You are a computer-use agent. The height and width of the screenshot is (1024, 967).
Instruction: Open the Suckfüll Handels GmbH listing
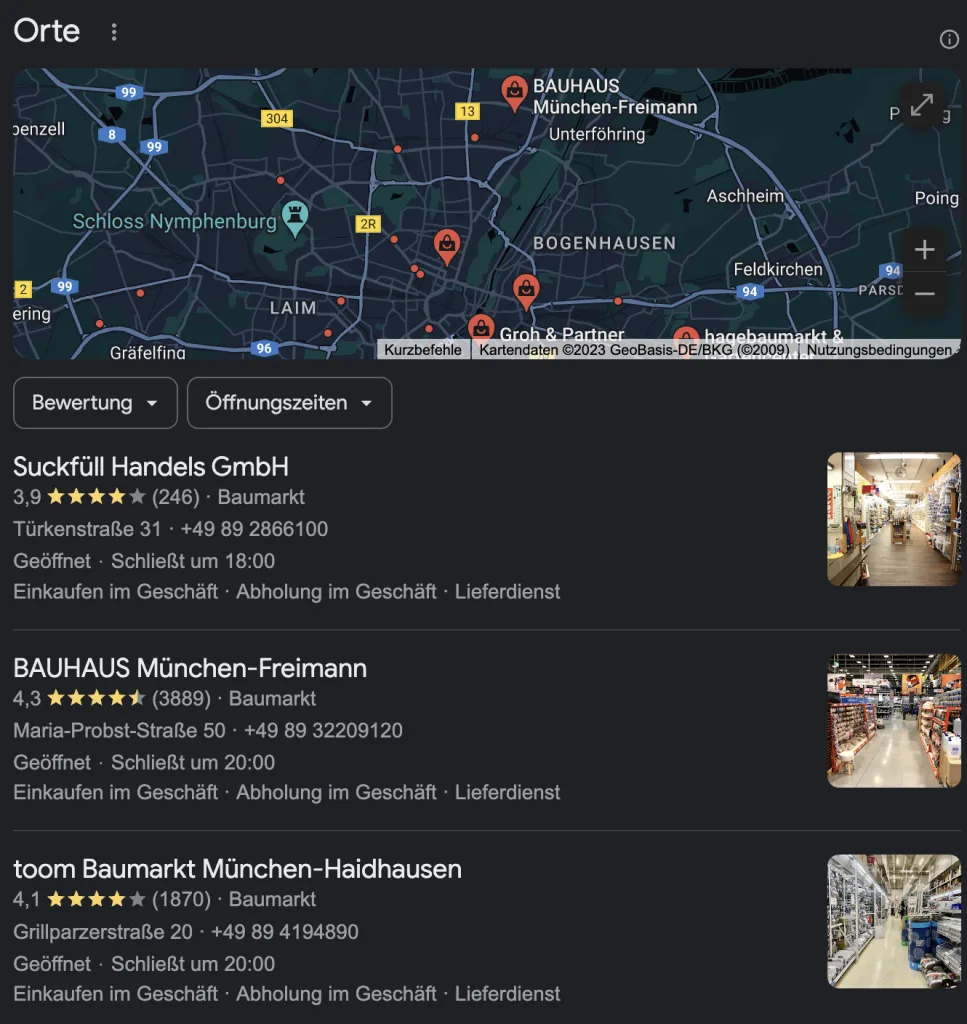point(151,466)
